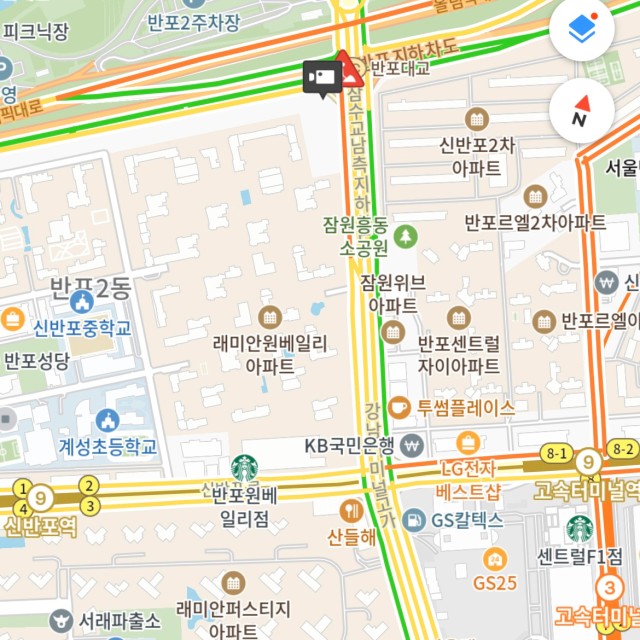The image size is (640, 640).
Task: Open KB국민은행 bank marker
Action: 411,445
